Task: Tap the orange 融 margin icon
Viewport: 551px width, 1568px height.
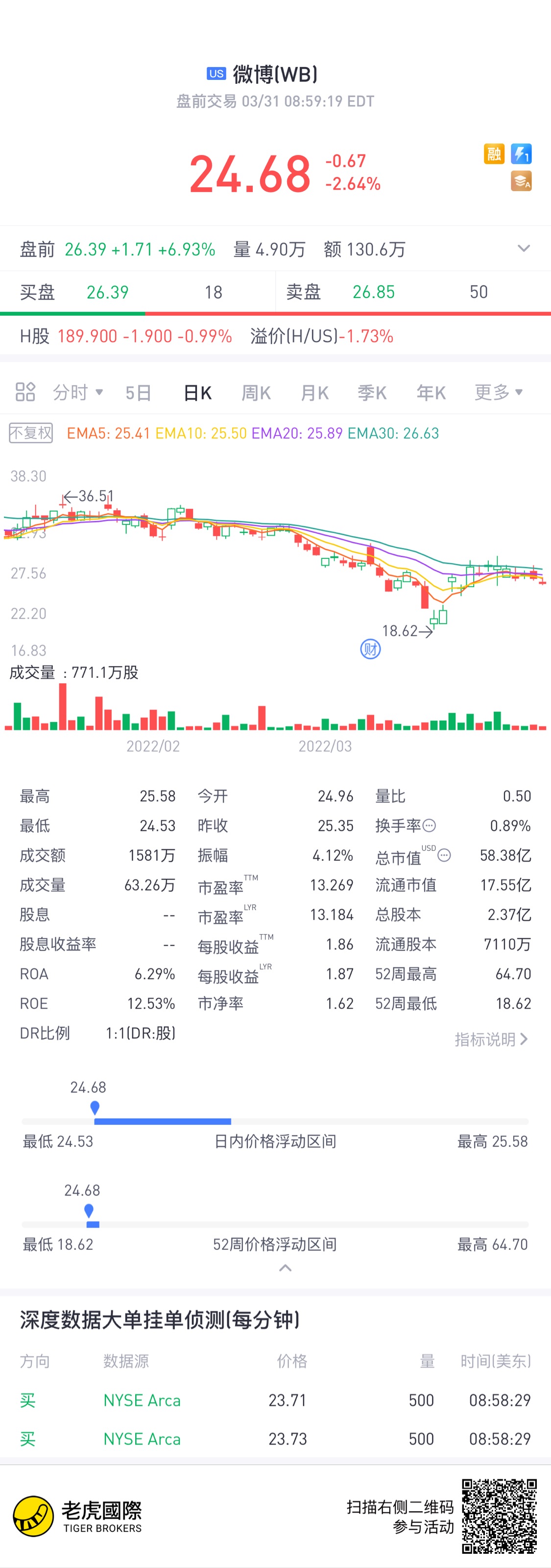Action: [x=494, y=153]
